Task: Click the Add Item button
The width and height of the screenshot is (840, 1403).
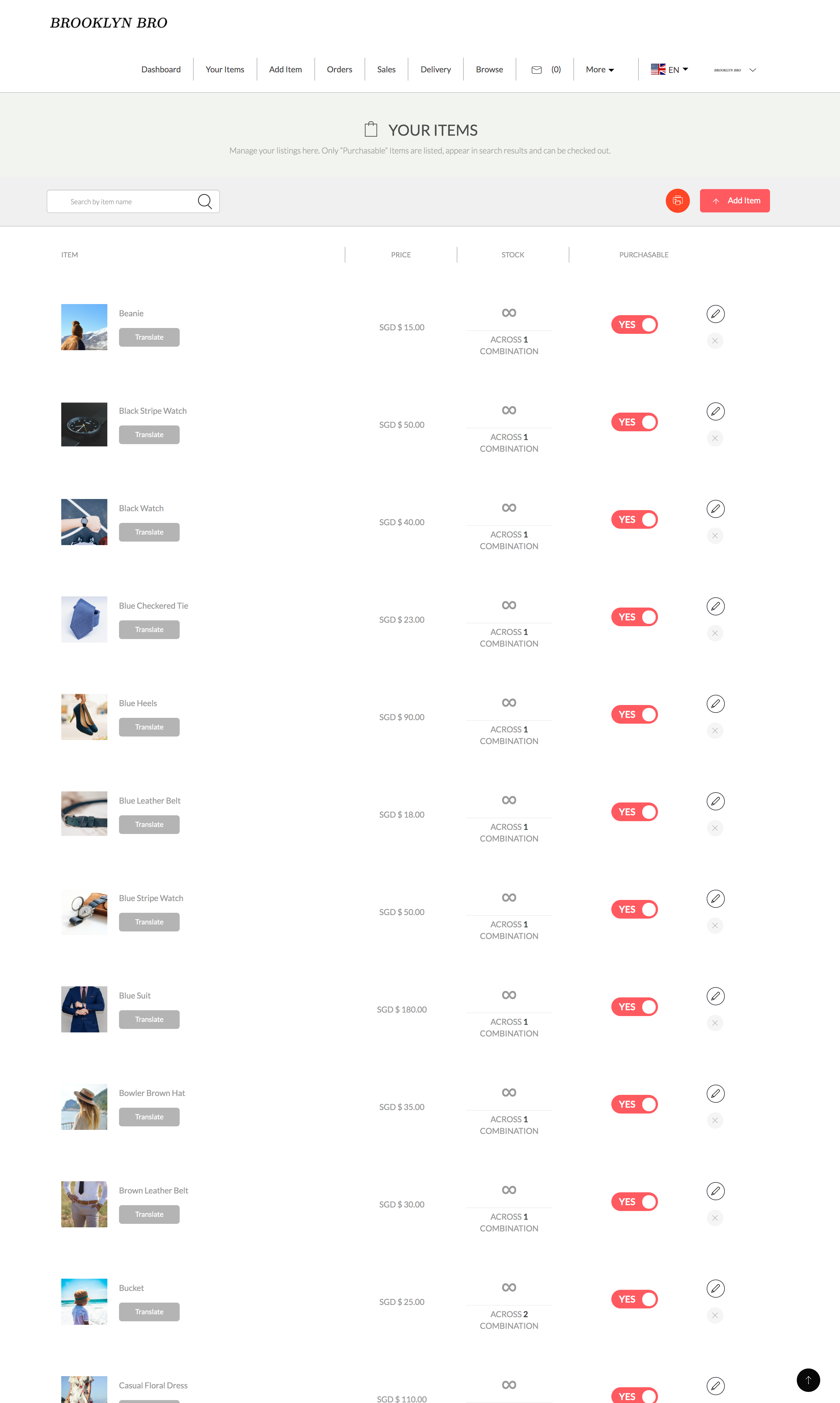Action: point(735,200)
